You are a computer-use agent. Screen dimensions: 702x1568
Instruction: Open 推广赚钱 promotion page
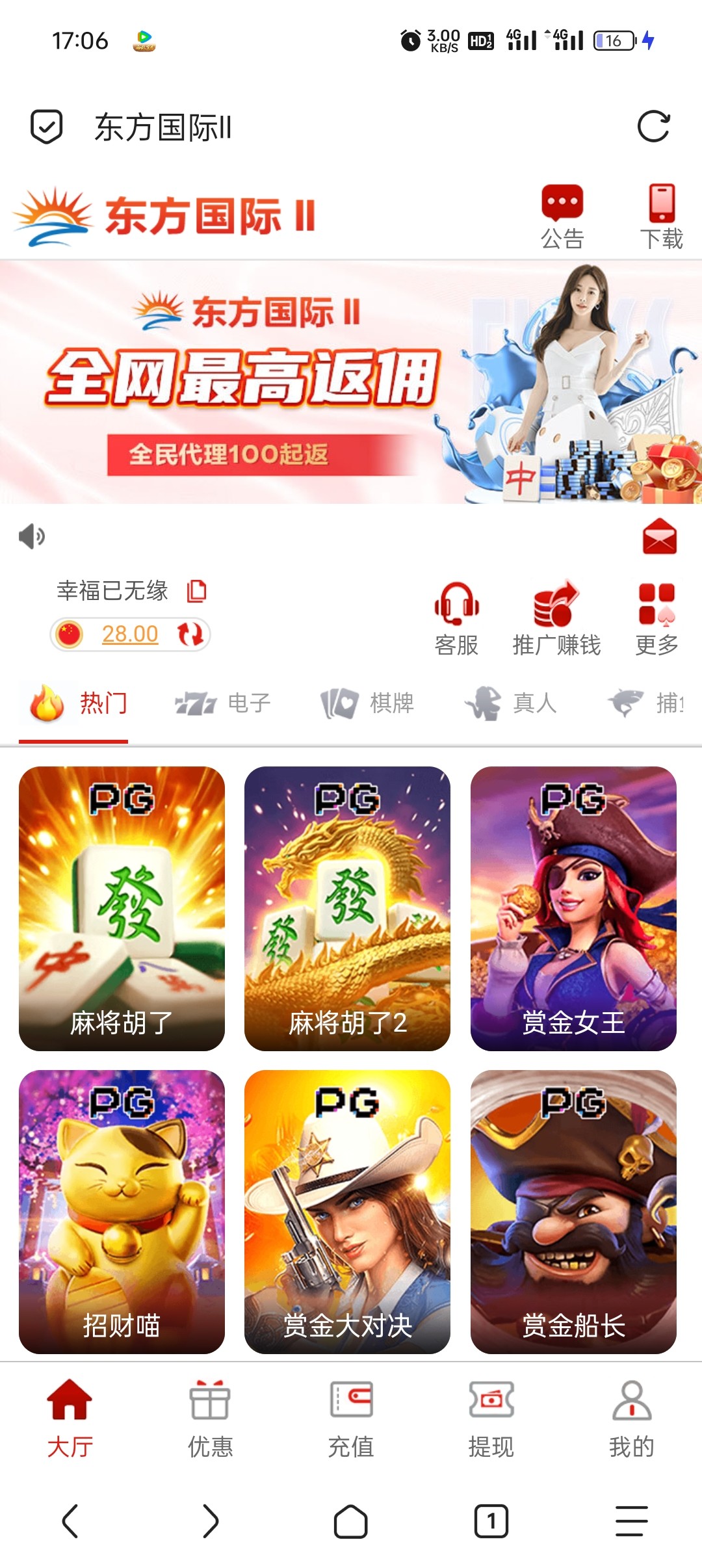point(556,619)
